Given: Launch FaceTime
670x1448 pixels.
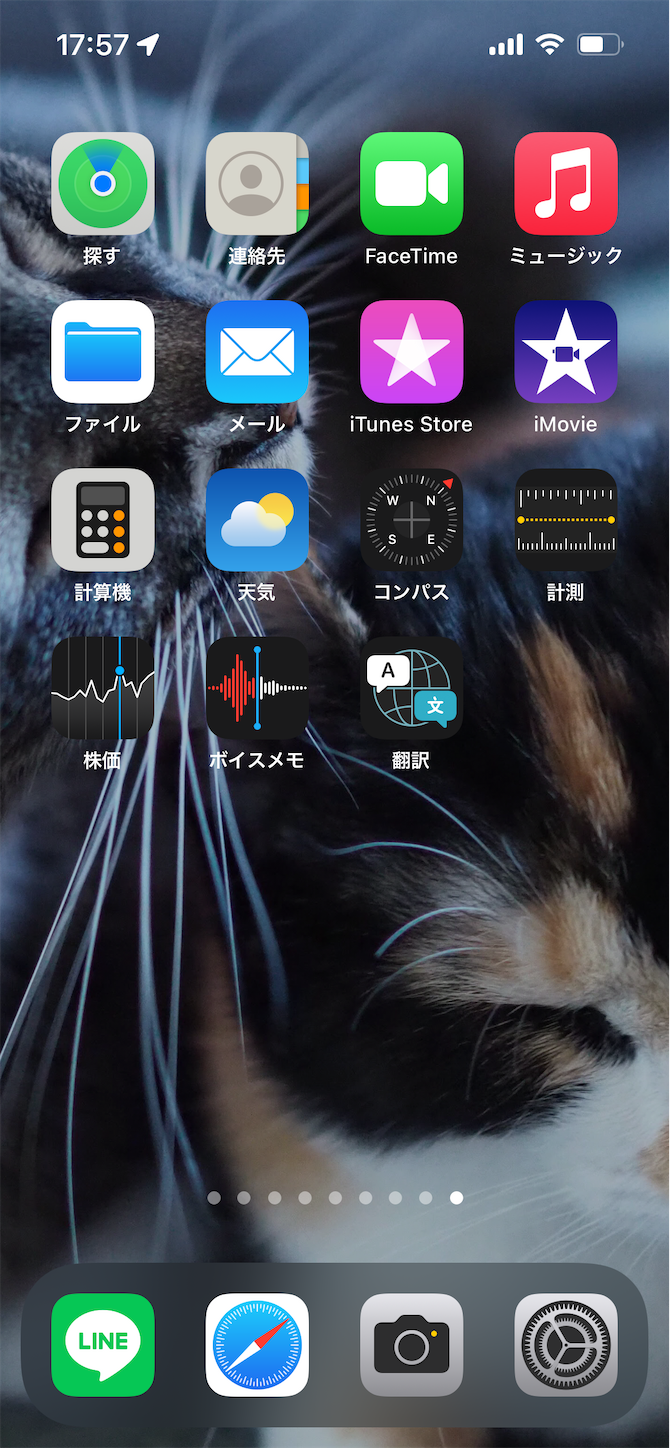Looking at the screenshot, I should 411,184.
